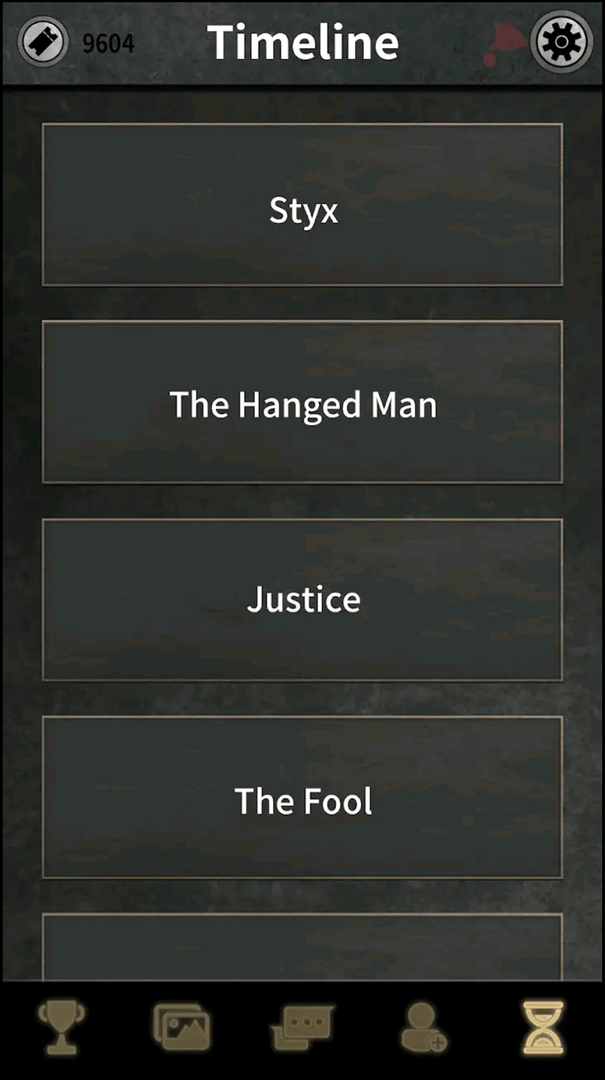Select the hourglass timeline tab
Viewport: 605px width, 1080px height.
[x=543, y=1027]
